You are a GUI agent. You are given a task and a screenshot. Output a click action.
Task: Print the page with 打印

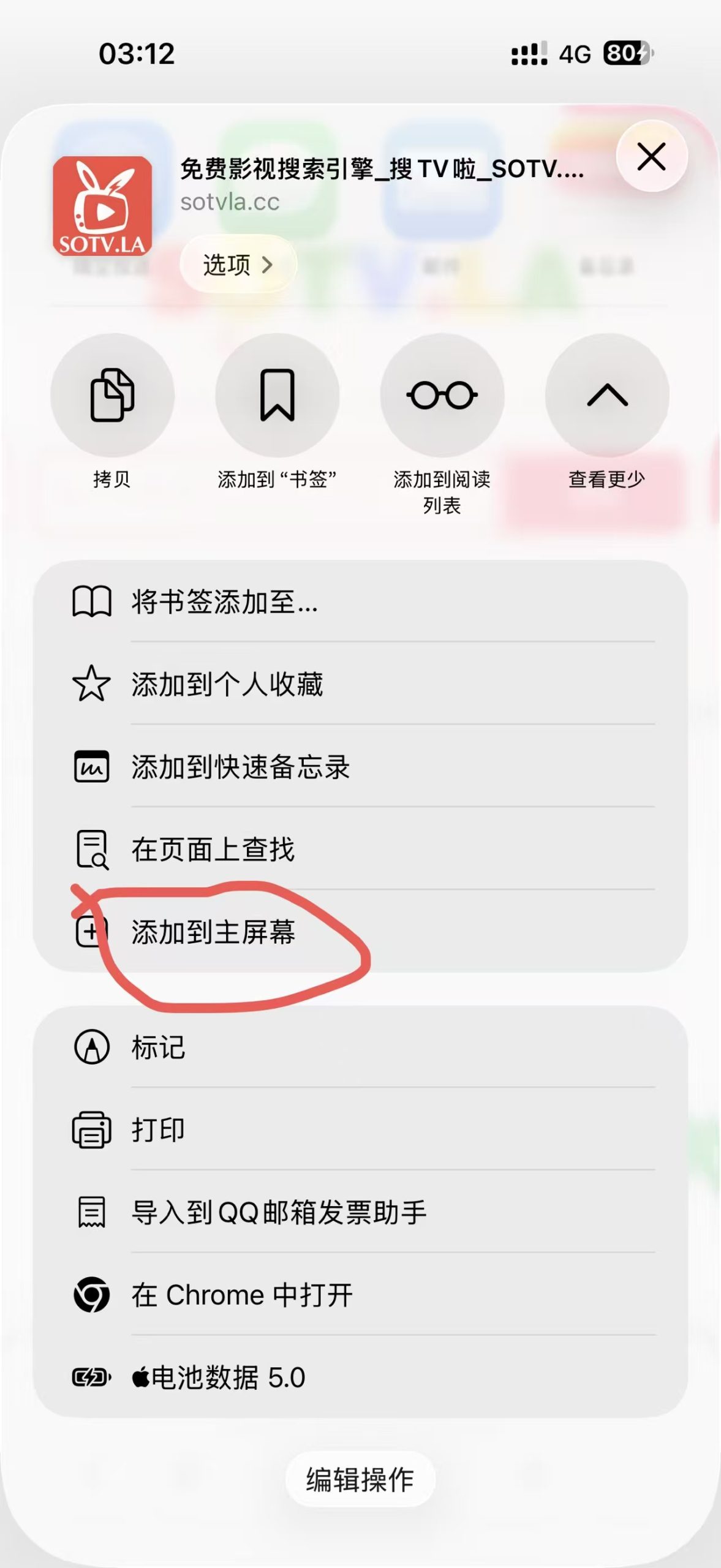point(360,1130)
